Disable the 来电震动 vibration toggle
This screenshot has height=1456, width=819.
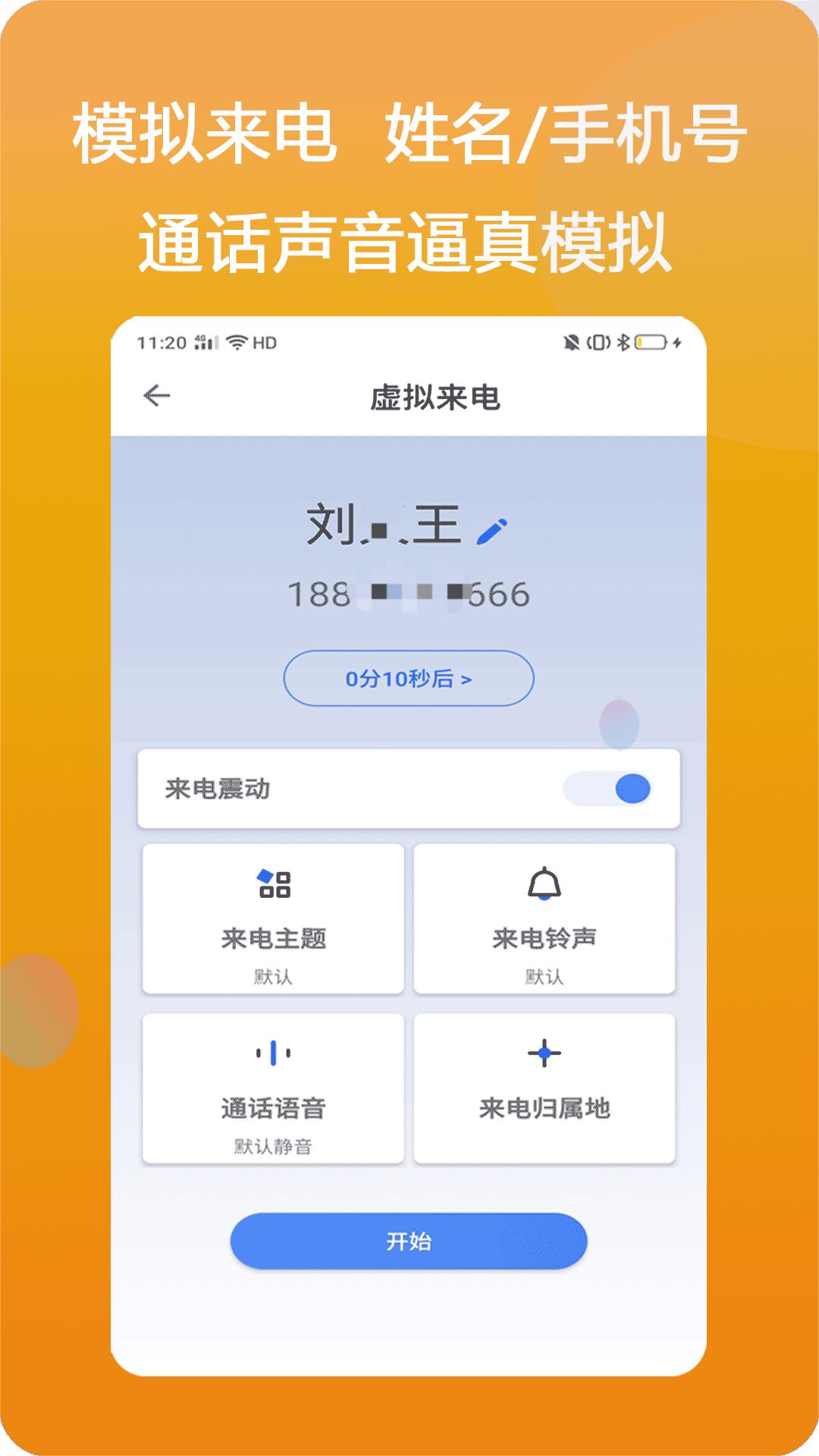(607, 789)
